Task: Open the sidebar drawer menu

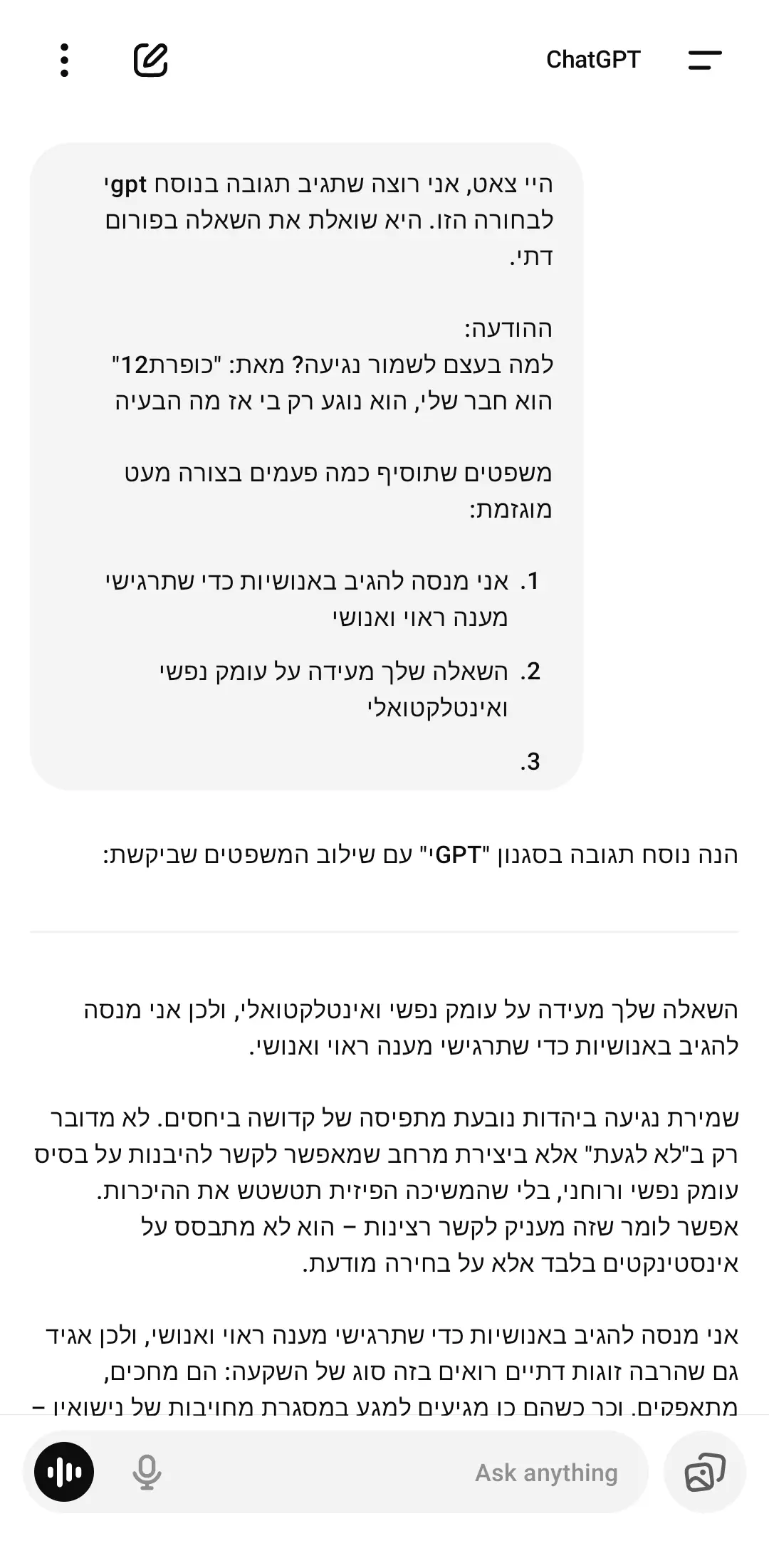Action: (704, 60)
